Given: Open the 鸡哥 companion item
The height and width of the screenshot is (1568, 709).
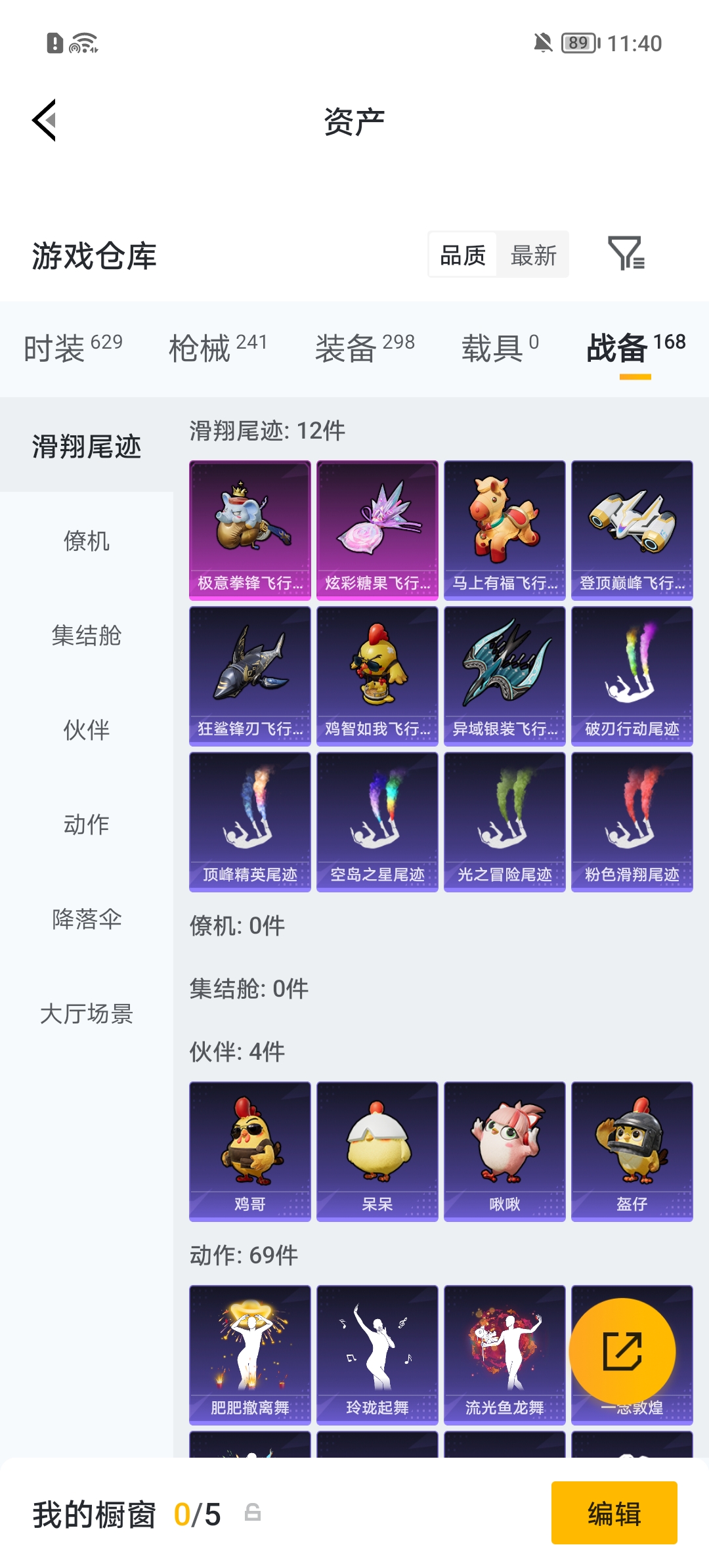Looking at the screenshot, I should point(249,1150).
